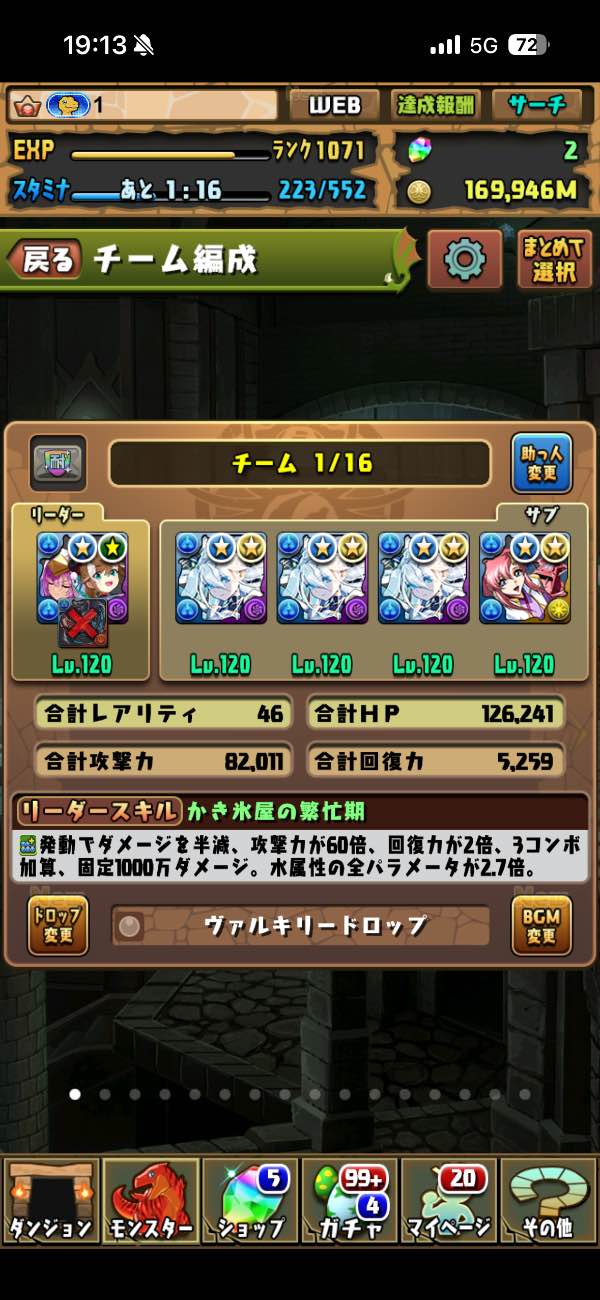Image resolution: width=600 pixels, height=1300 pixels.
Task: Tap the ドロップ変更 button
Action: coord(58,925)
